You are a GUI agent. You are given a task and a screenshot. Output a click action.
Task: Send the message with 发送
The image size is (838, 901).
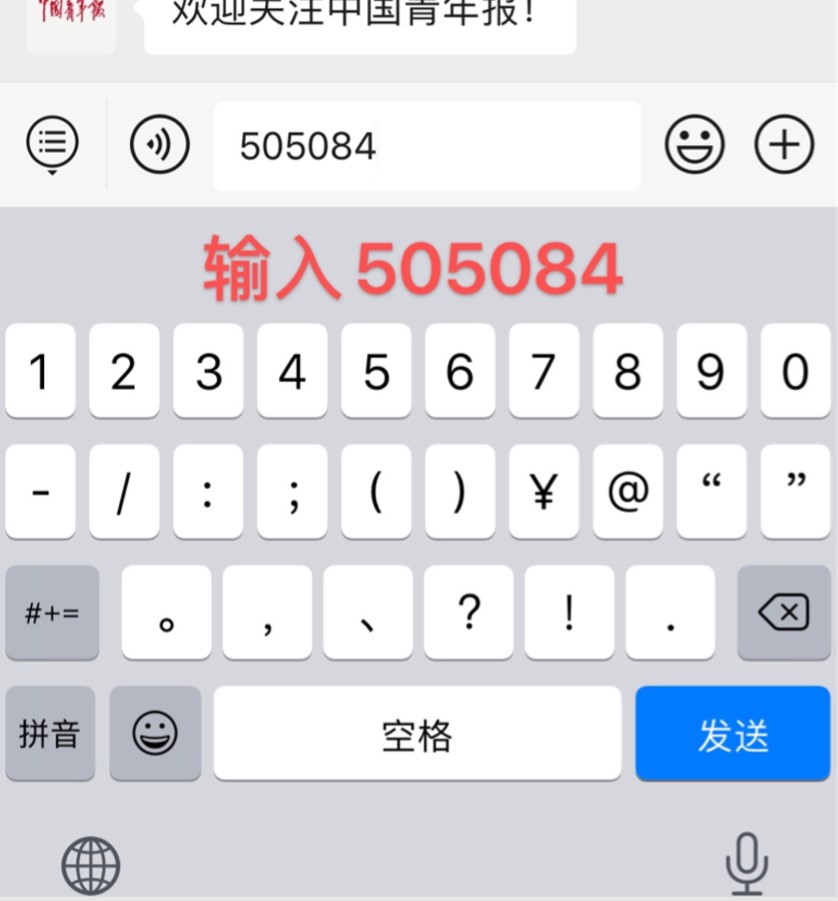click(x=733, y=735)
